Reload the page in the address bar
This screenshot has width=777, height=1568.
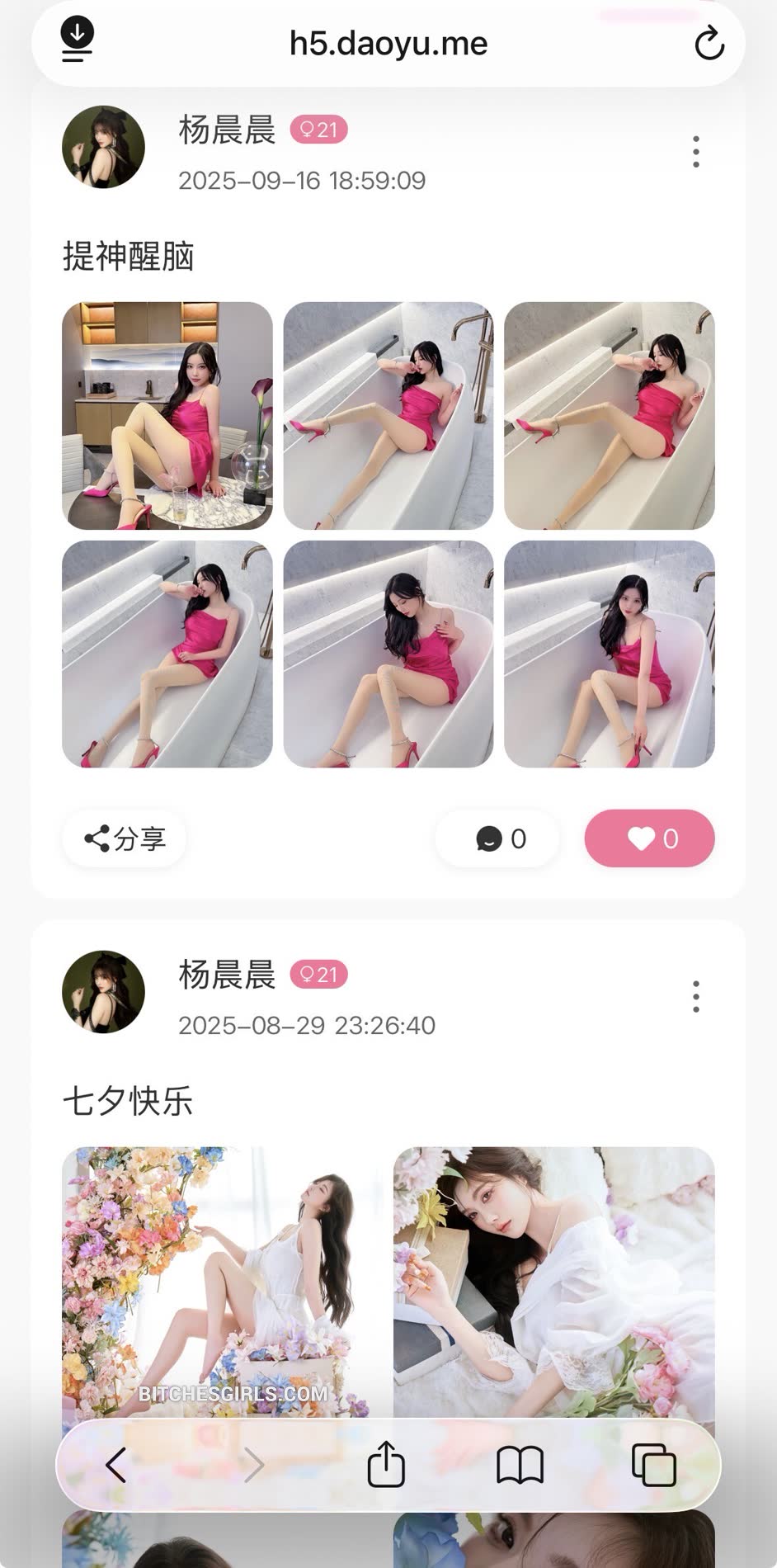[x=709, y=44]
